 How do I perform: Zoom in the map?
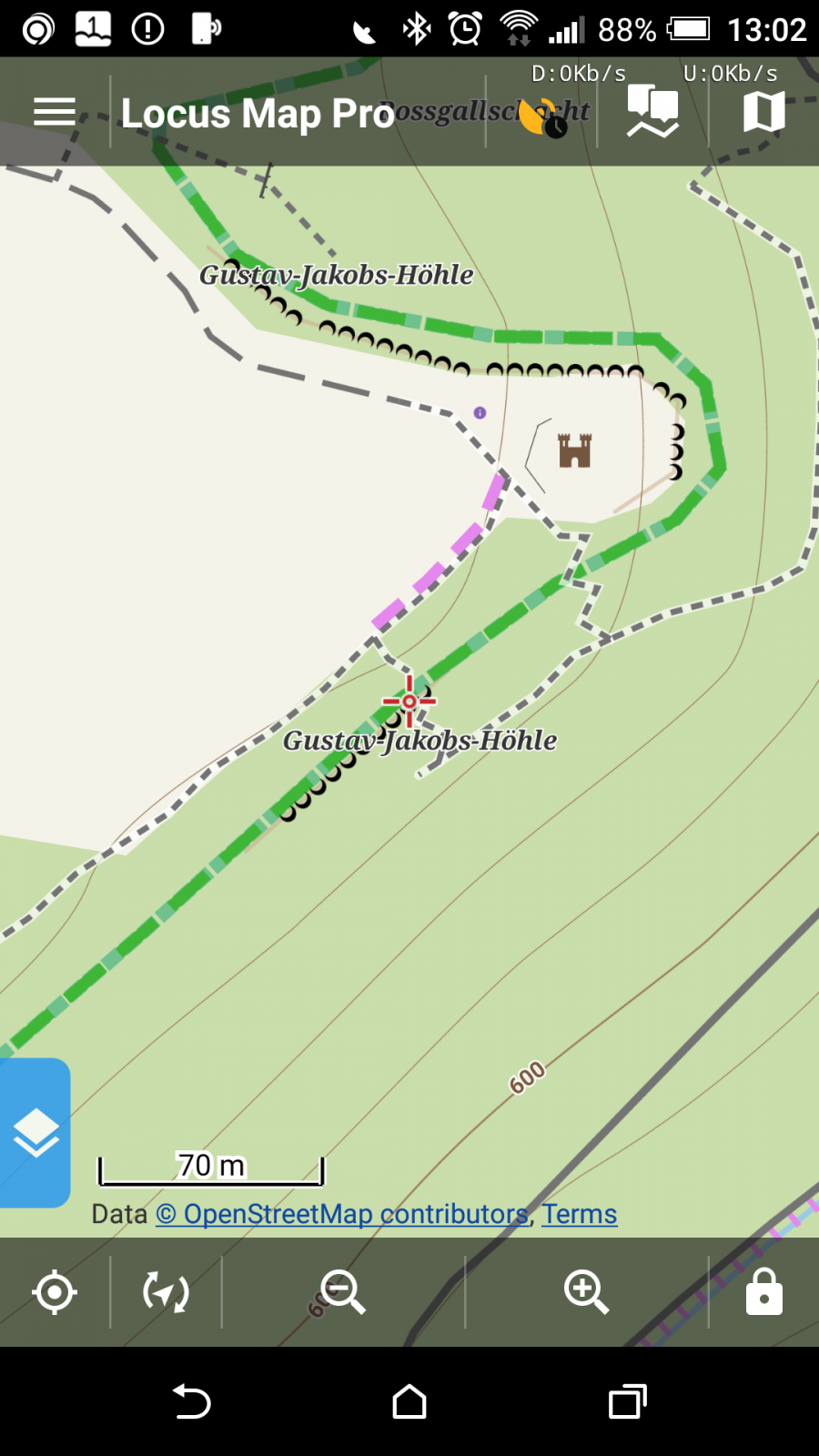pos(586,1292)
